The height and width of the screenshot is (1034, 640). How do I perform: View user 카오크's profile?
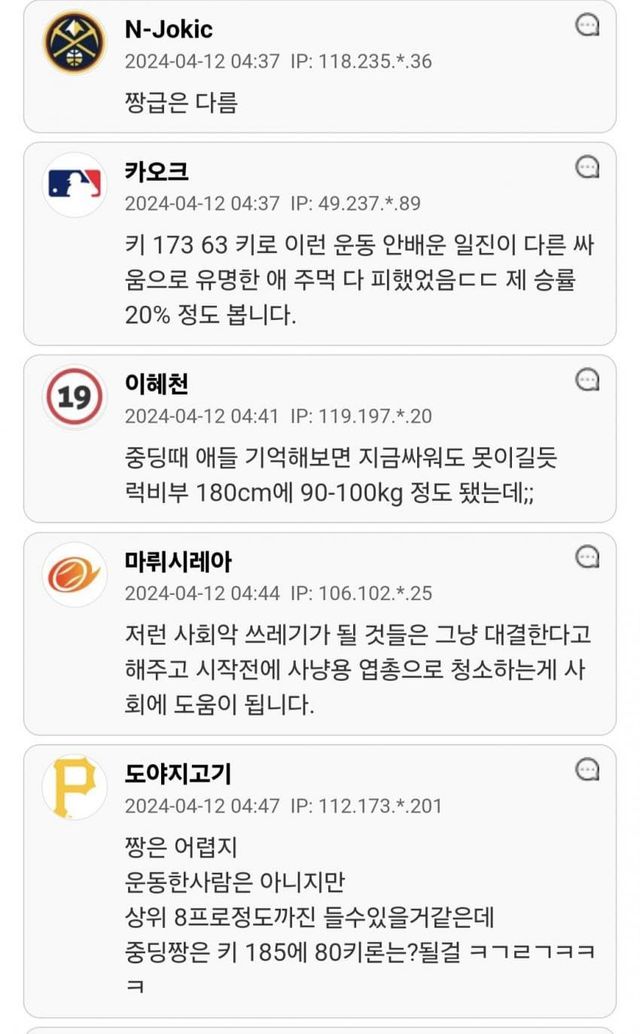pos(156,172)
